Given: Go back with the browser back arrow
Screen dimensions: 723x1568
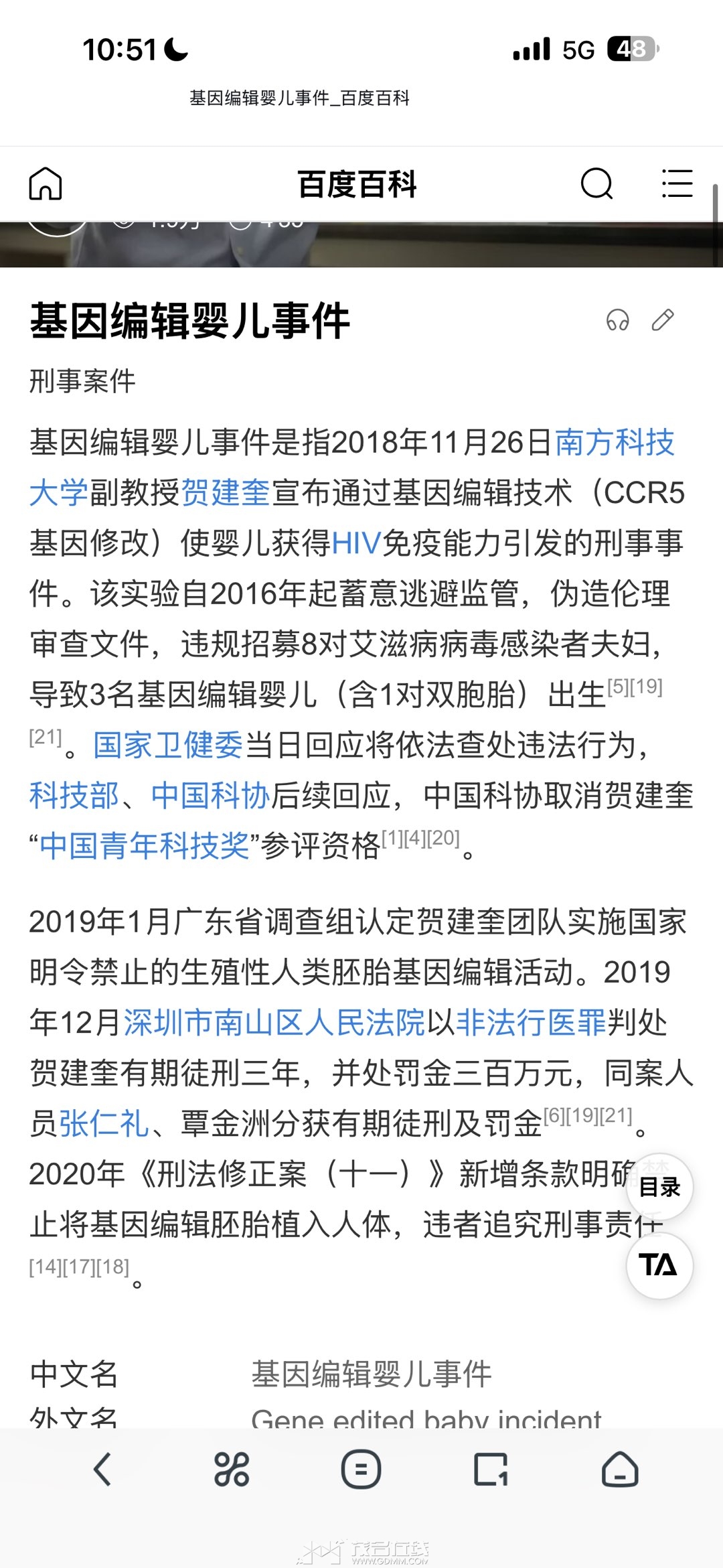Looking at the screenshot, I should point(102,1470).
